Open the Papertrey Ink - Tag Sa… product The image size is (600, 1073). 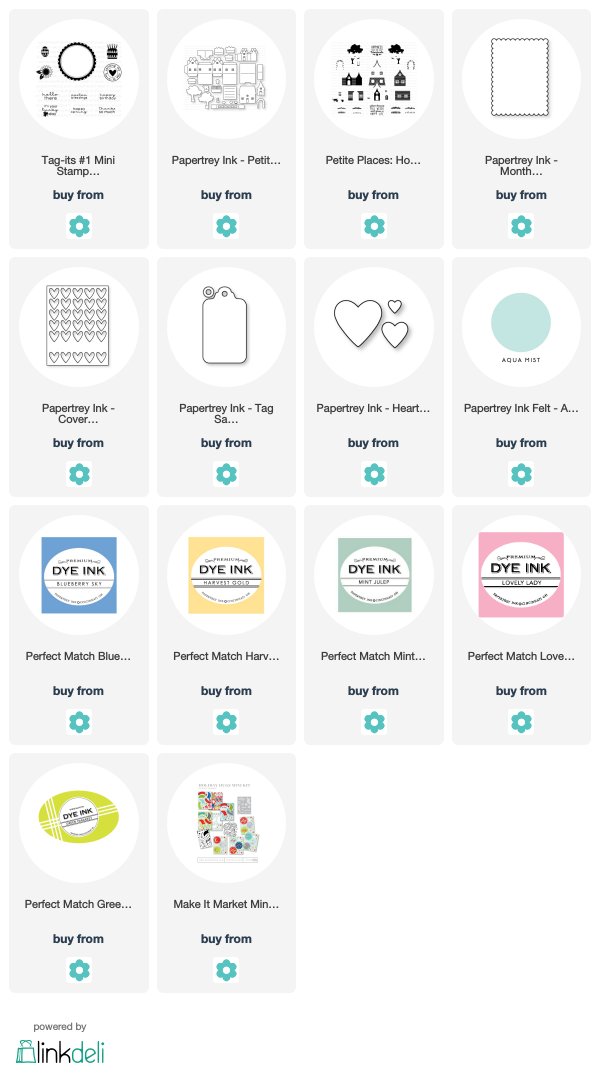pos(226,377)
